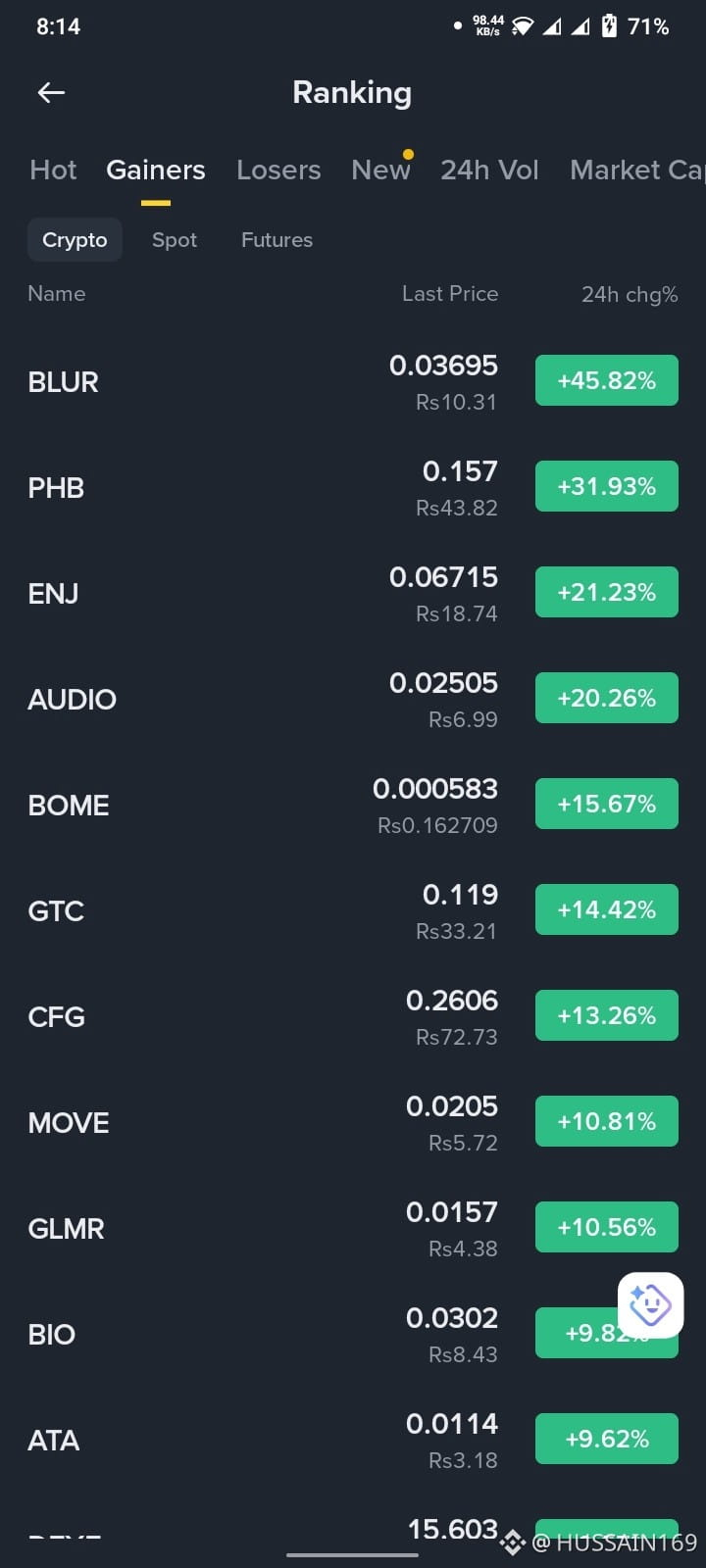Image resolution: width=706 pixels, height=1568 pixels.
Task: Open the BOME coin row
Action: [353, 805]
